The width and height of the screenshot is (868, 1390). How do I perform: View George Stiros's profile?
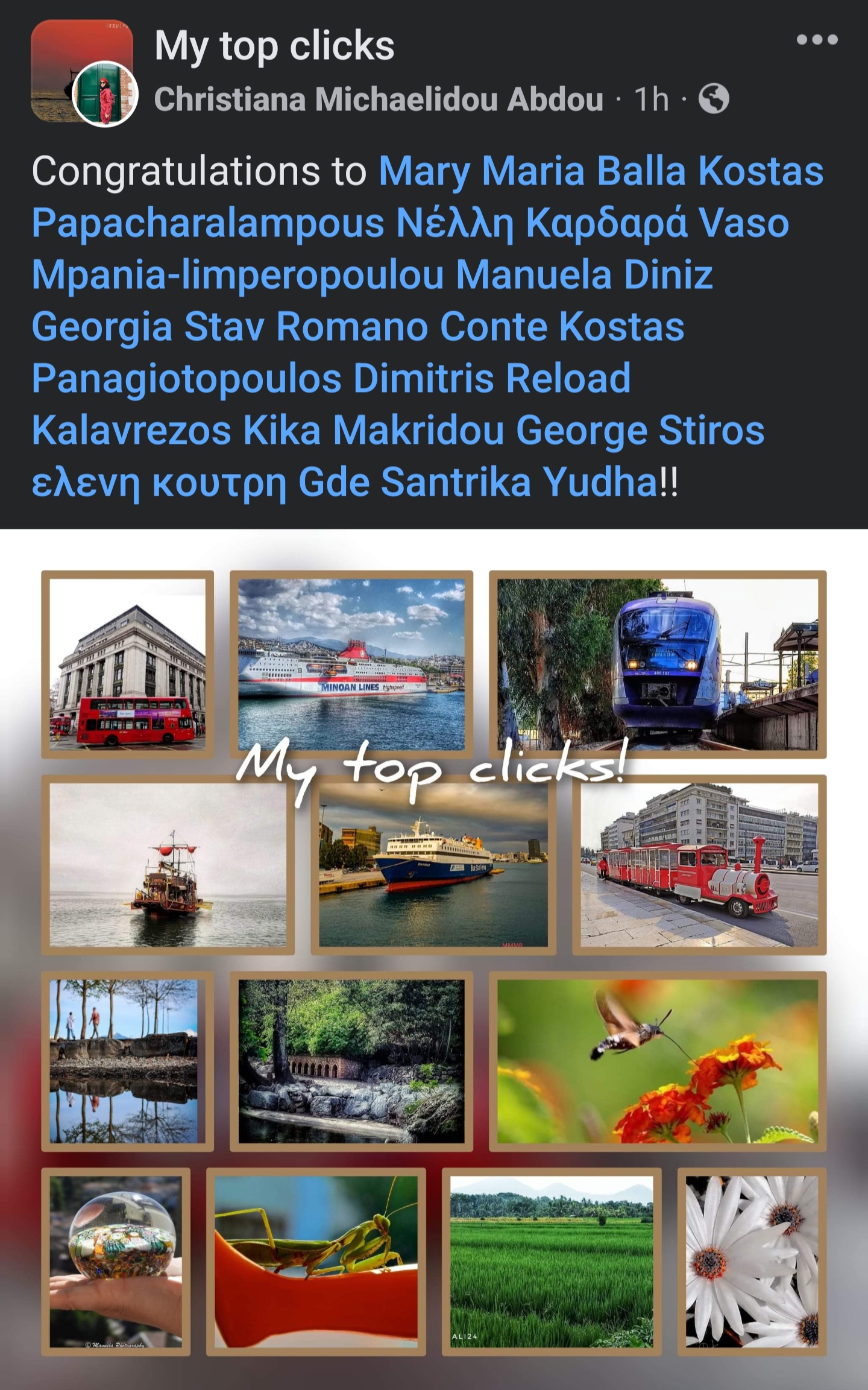tap(640, 431)
